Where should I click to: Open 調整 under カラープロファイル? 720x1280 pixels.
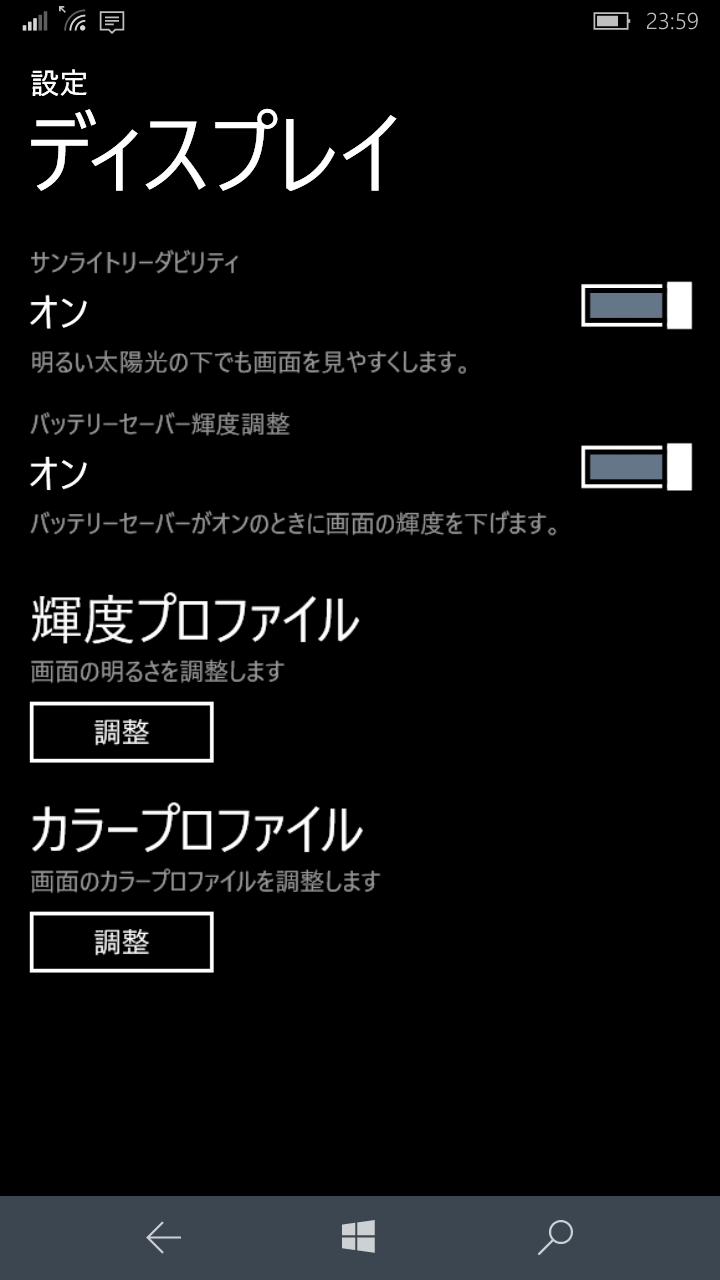122,942
